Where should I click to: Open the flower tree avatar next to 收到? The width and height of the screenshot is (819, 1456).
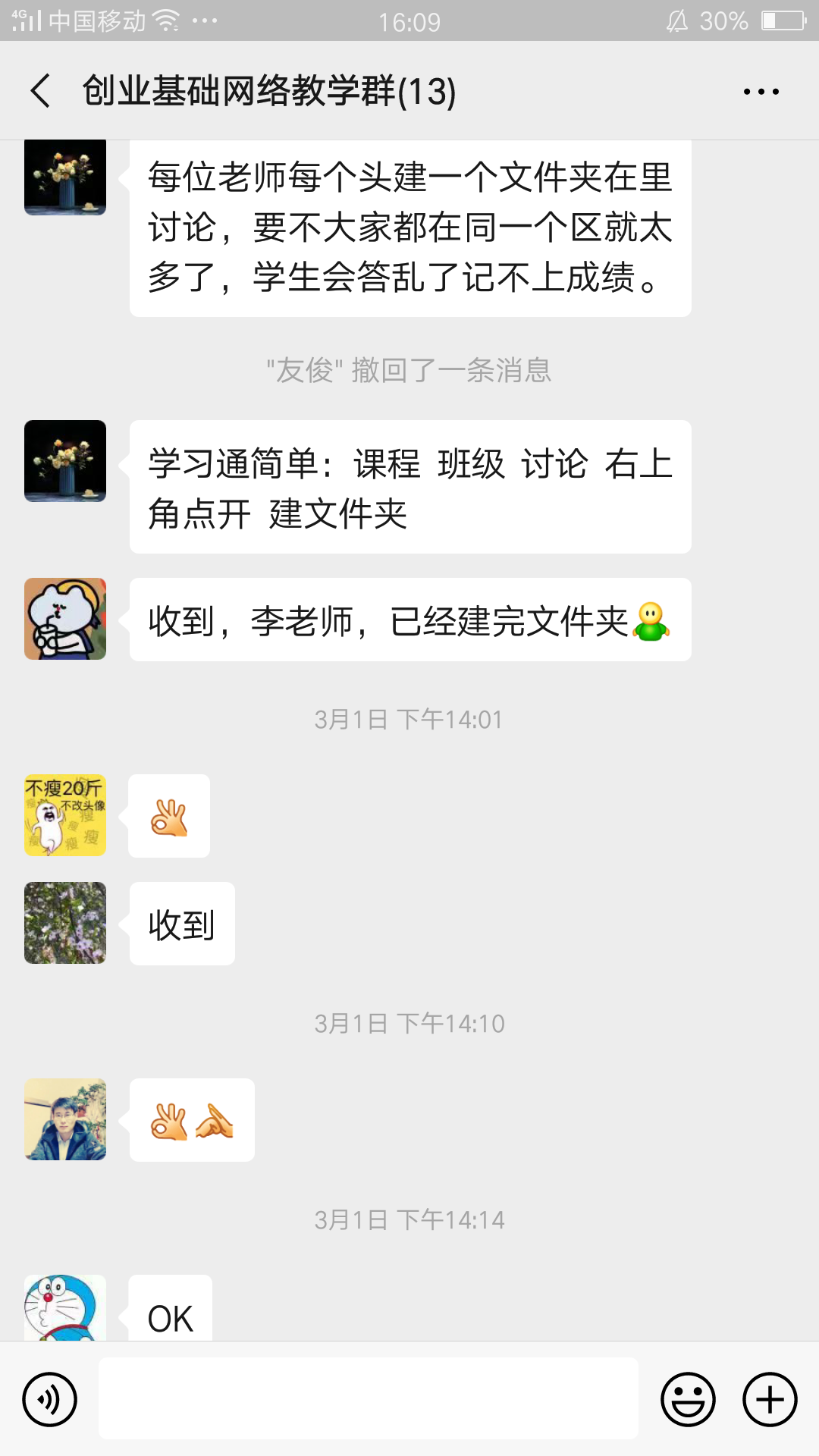tap(65, 923)
